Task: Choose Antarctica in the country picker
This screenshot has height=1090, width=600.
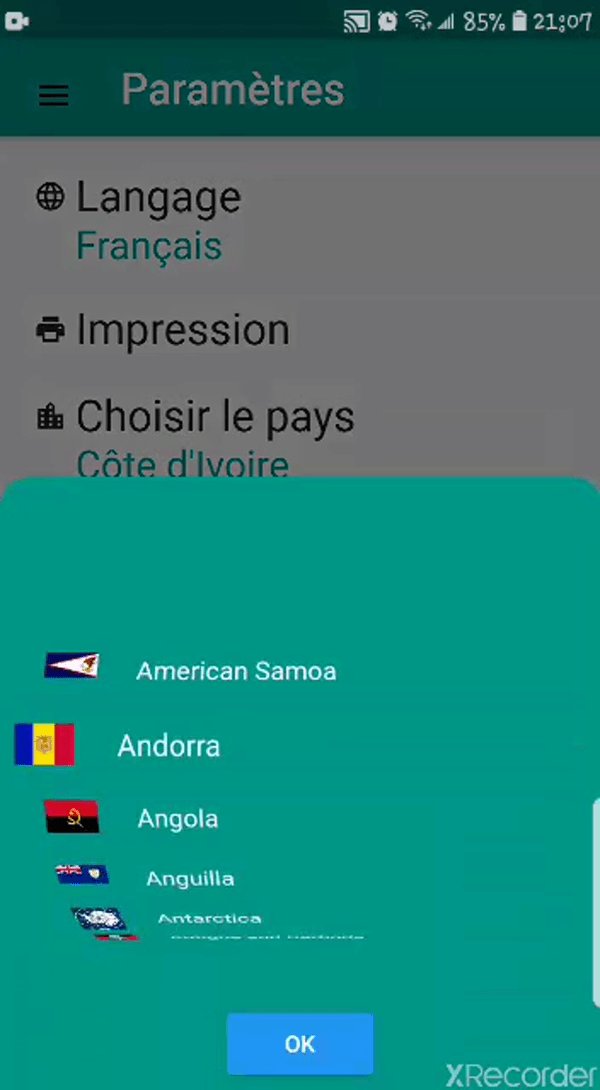Action: click(209, 917)
